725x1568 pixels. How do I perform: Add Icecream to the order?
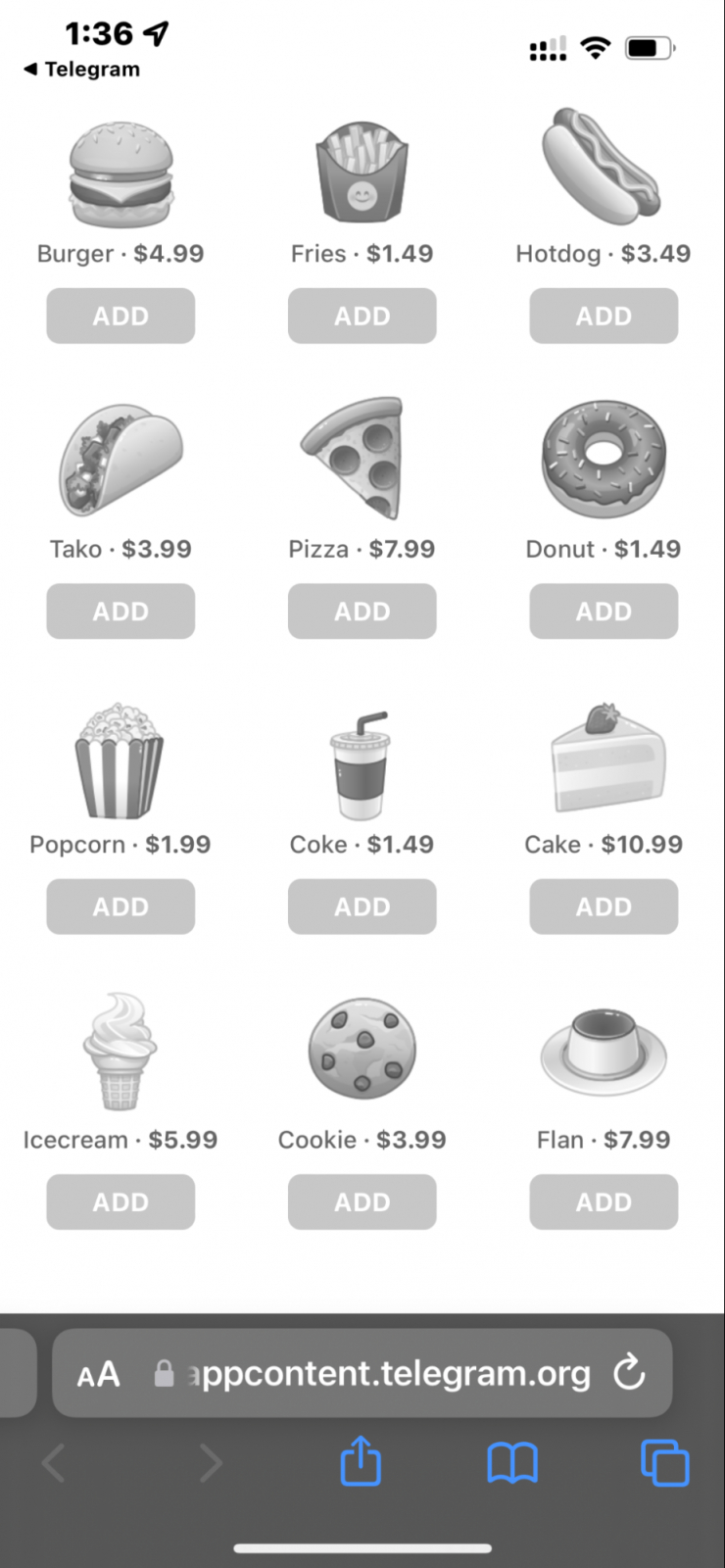(121, 1201)
